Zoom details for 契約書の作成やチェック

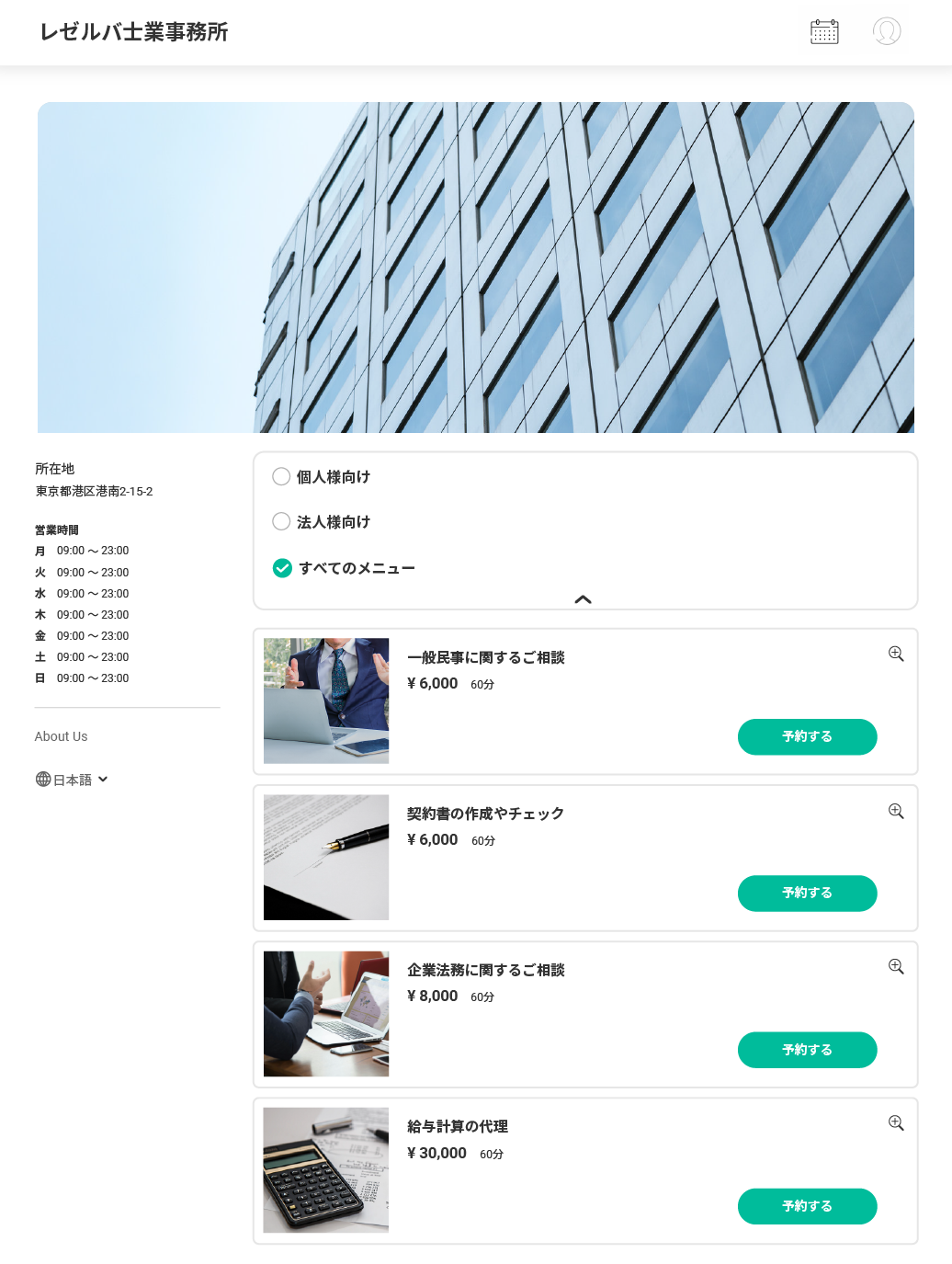896,811
